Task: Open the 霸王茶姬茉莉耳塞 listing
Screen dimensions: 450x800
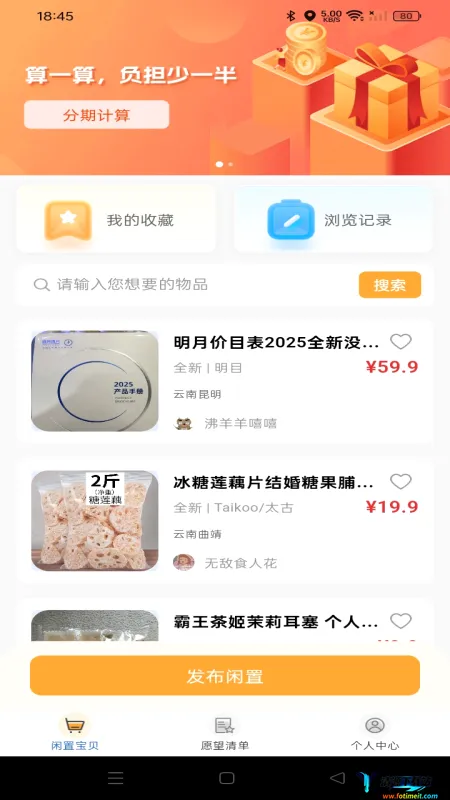Action: point(225,621)
